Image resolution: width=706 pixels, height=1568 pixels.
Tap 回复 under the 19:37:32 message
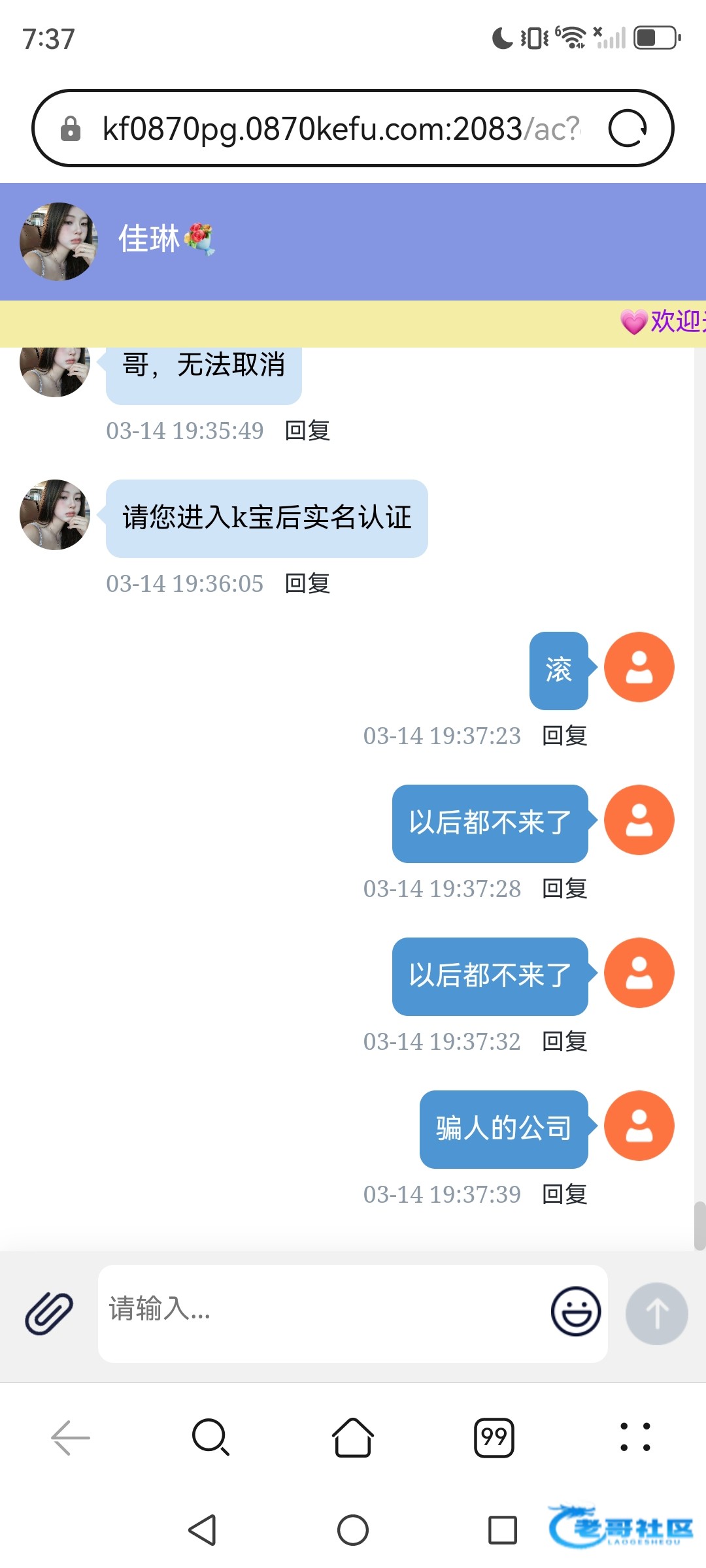(x=565, y=1042)
